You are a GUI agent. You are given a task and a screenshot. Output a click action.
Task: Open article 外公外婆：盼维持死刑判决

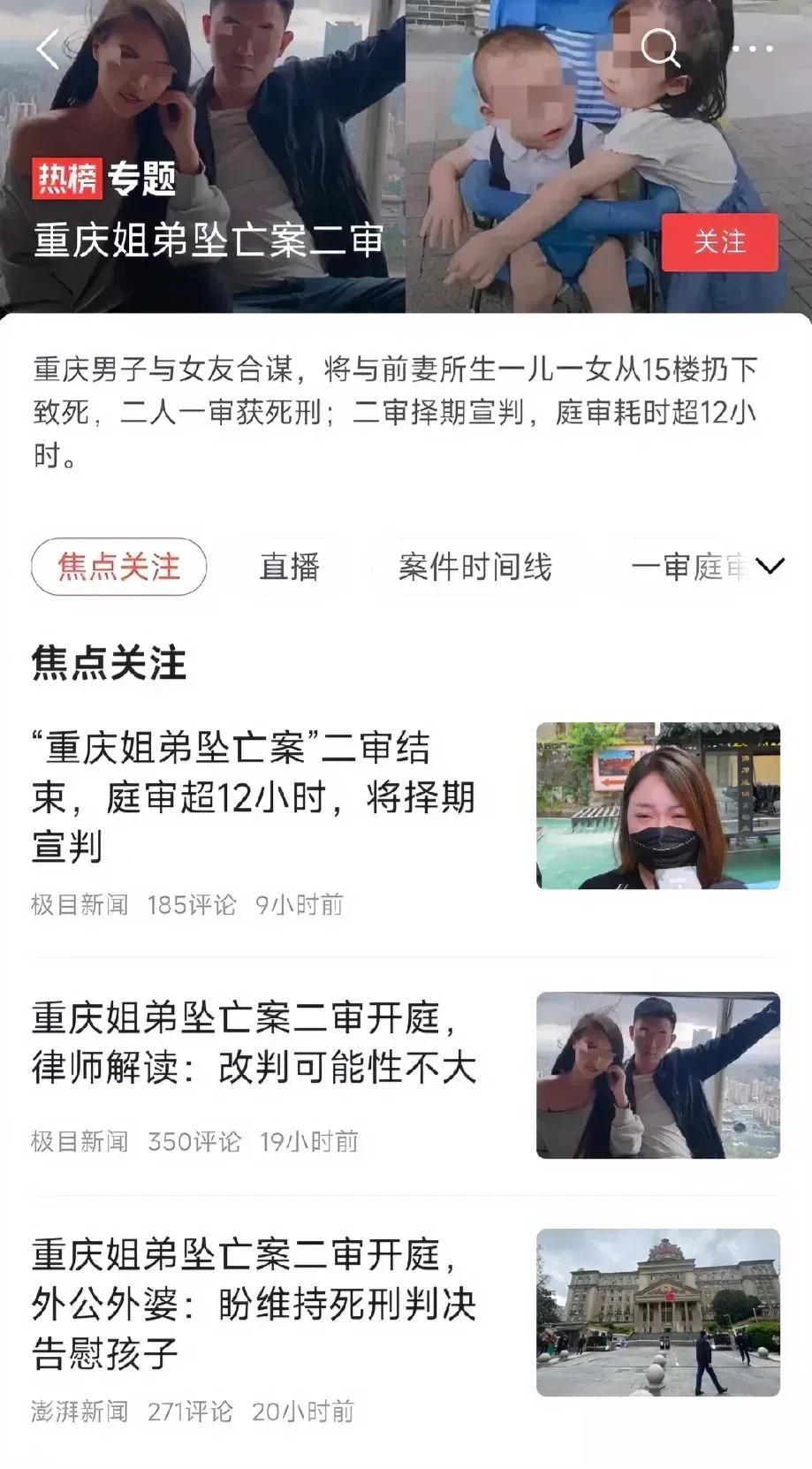pyautogui.click(x=254, y=1303)
